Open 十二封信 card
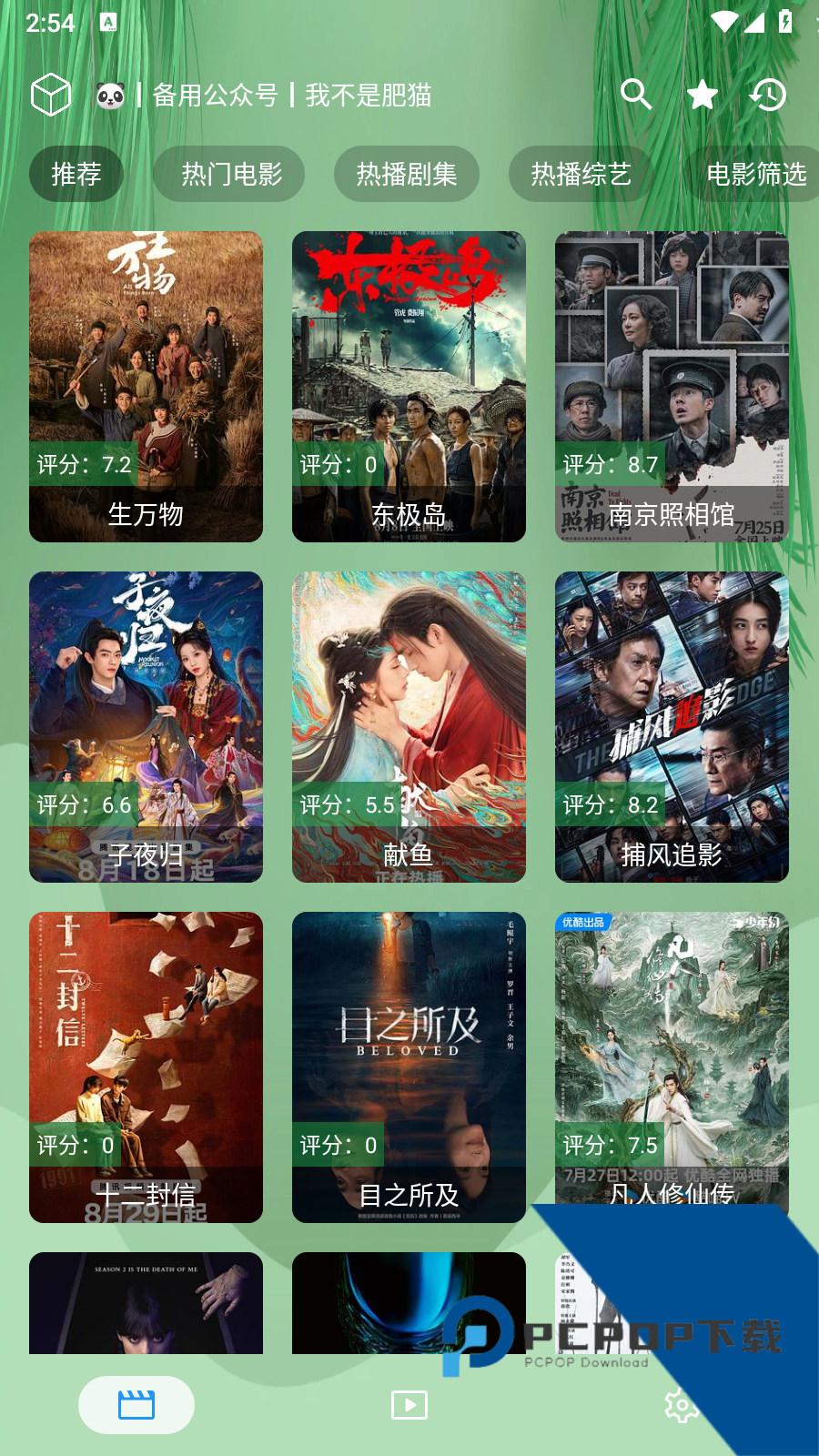 point(146,1067)
